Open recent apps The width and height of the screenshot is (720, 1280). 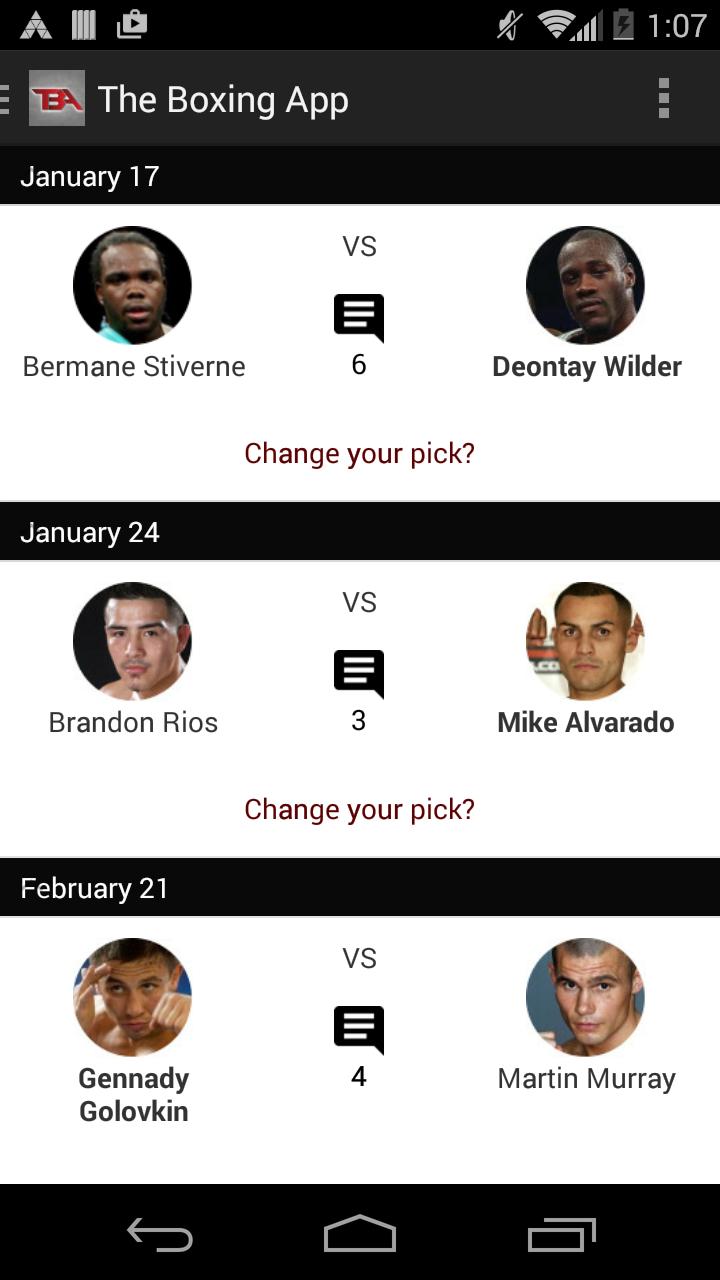pyautogui.click(x=561, y=1235)
